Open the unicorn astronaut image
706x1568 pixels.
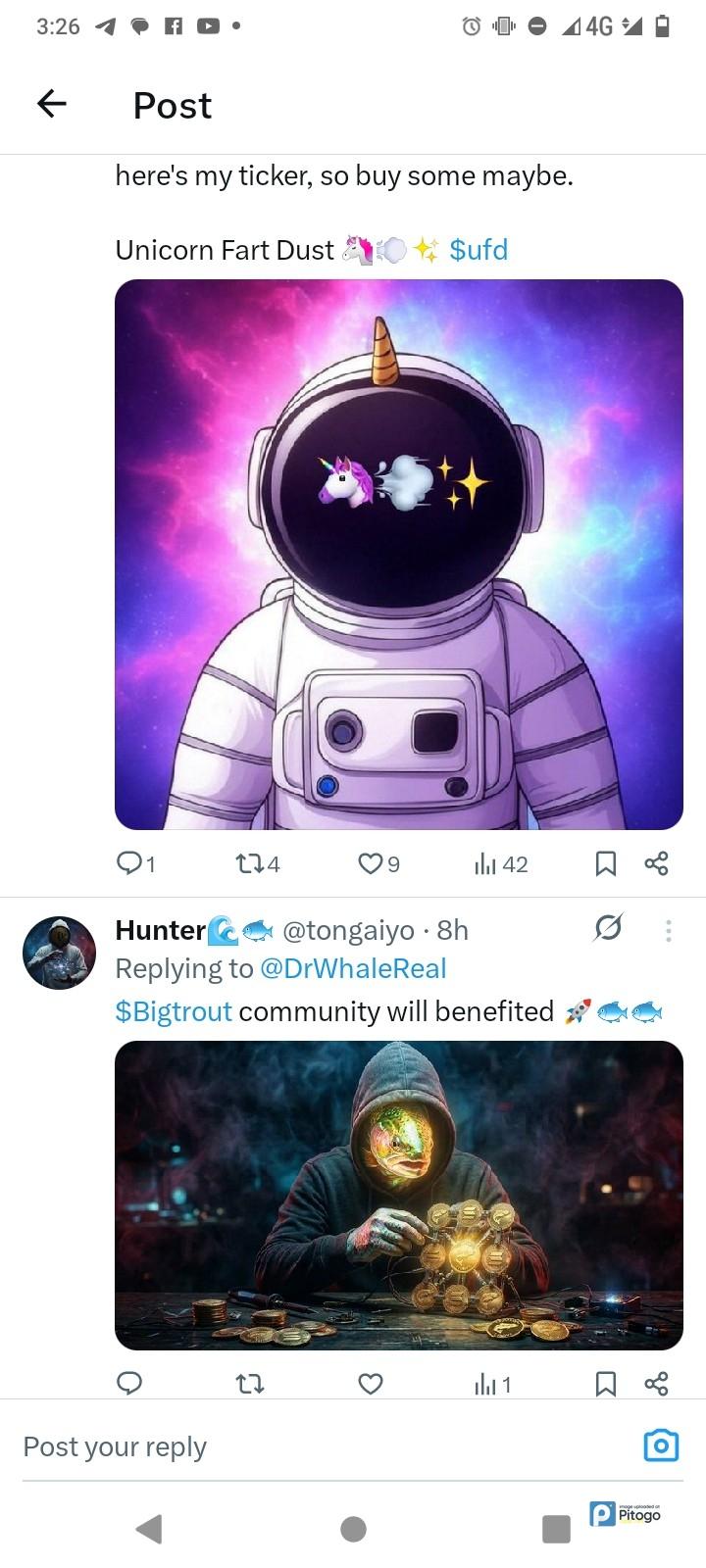(399, 554)
